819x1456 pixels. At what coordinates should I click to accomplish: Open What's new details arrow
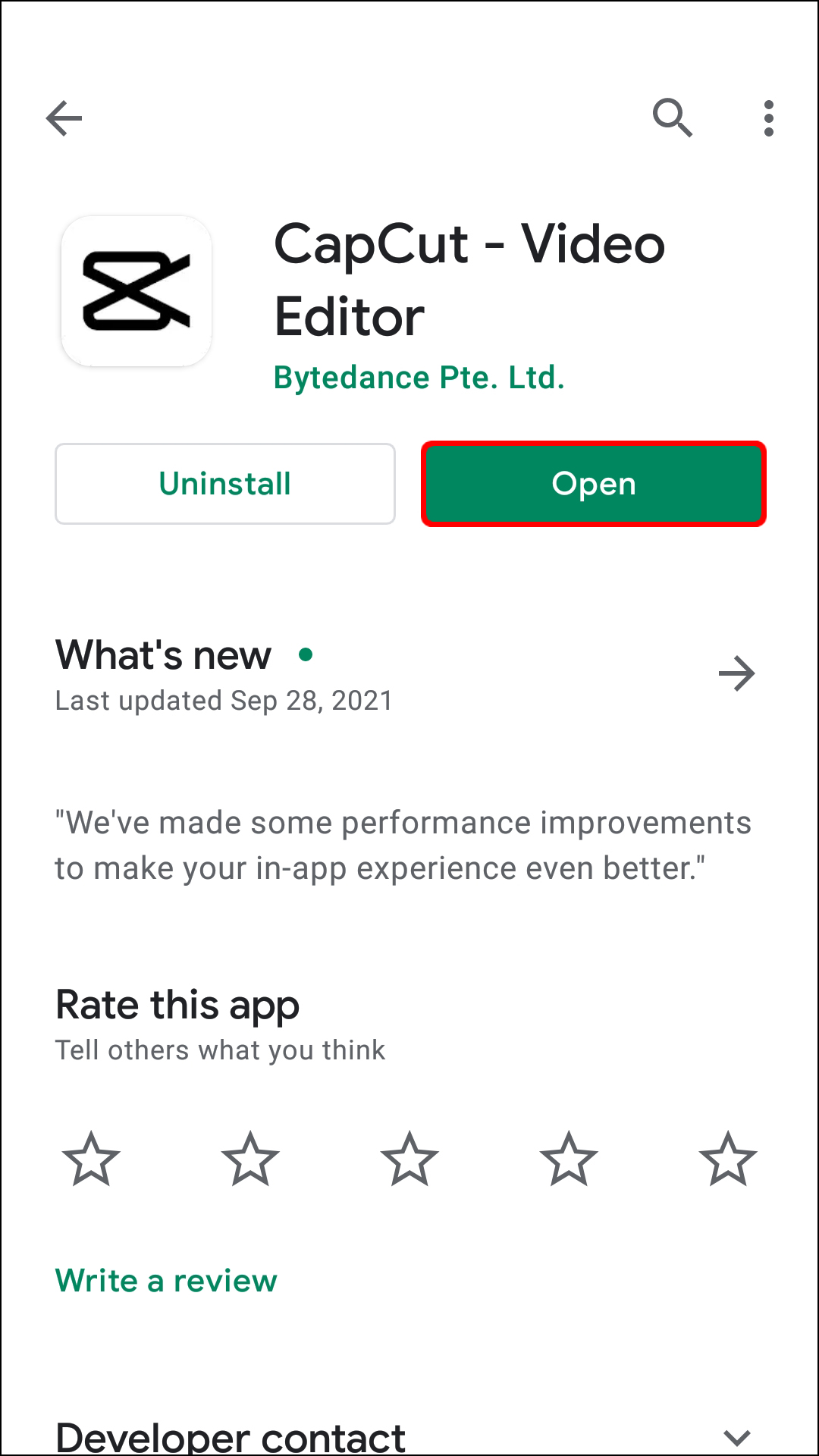[x=736, y=673]
